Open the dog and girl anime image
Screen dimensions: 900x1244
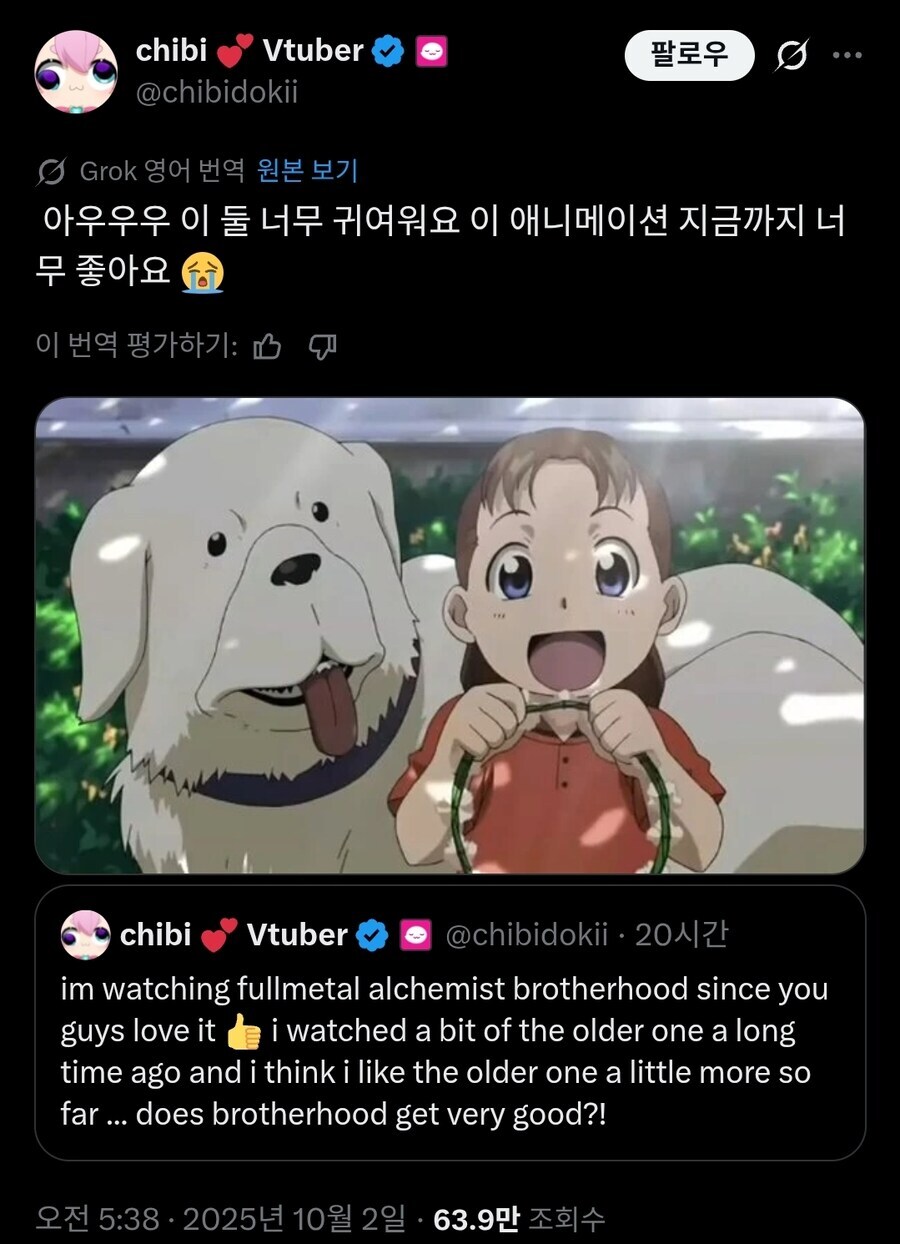[450, 635]
